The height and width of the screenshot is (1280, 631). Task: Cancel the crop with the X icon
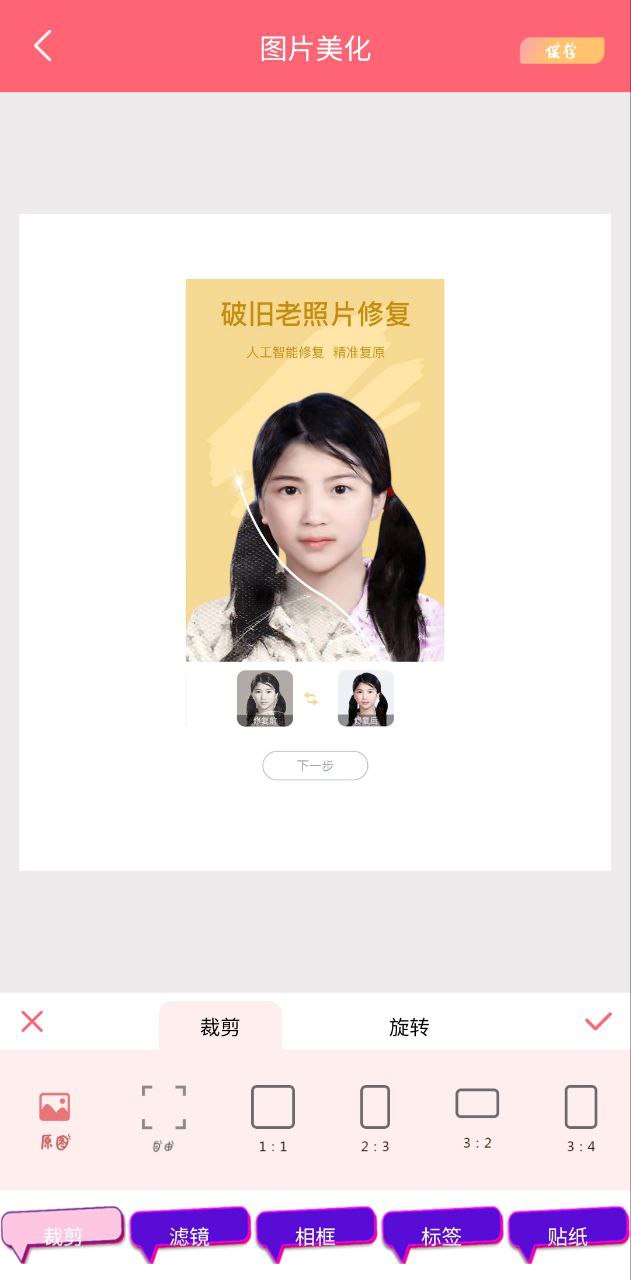point(32,1021)
